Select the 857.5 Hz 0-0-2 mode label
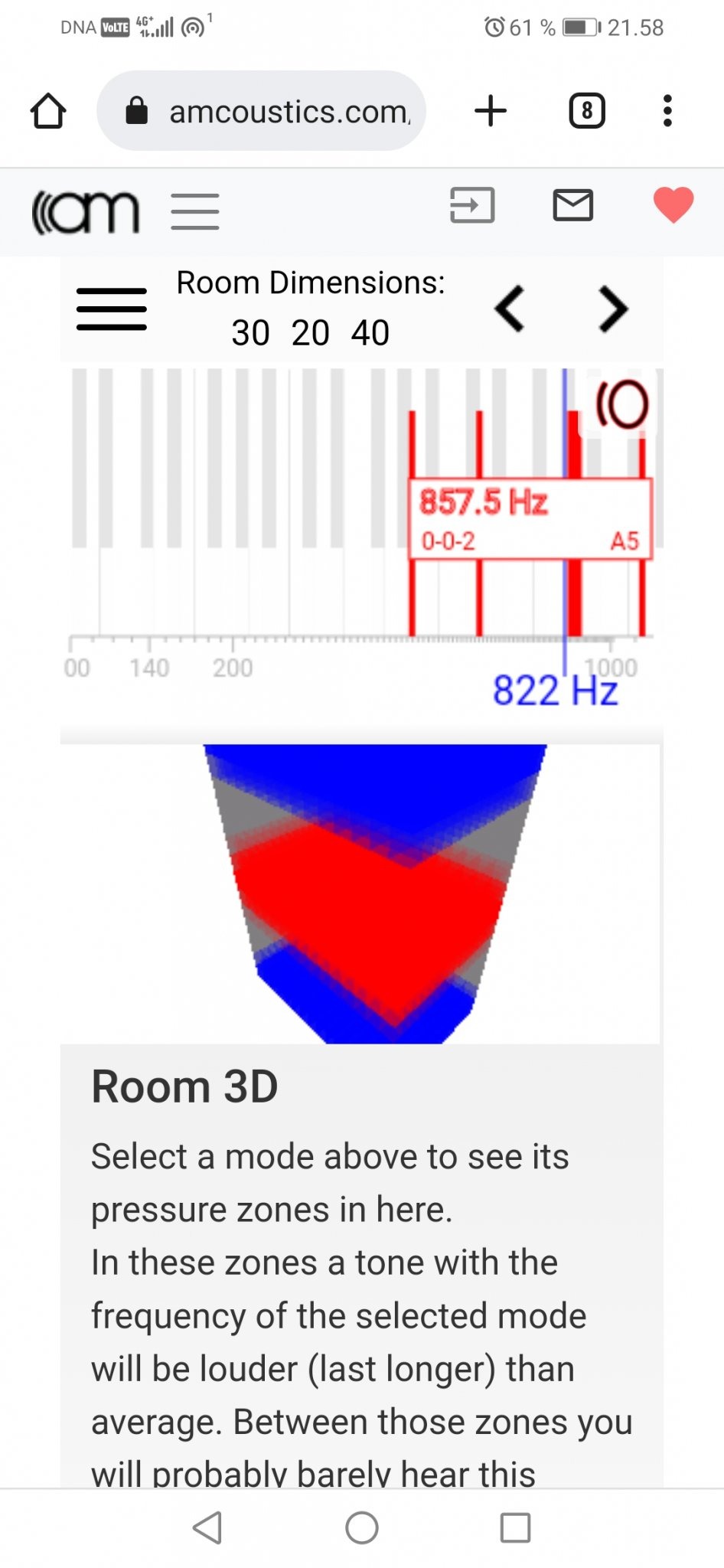 (530, 519)
